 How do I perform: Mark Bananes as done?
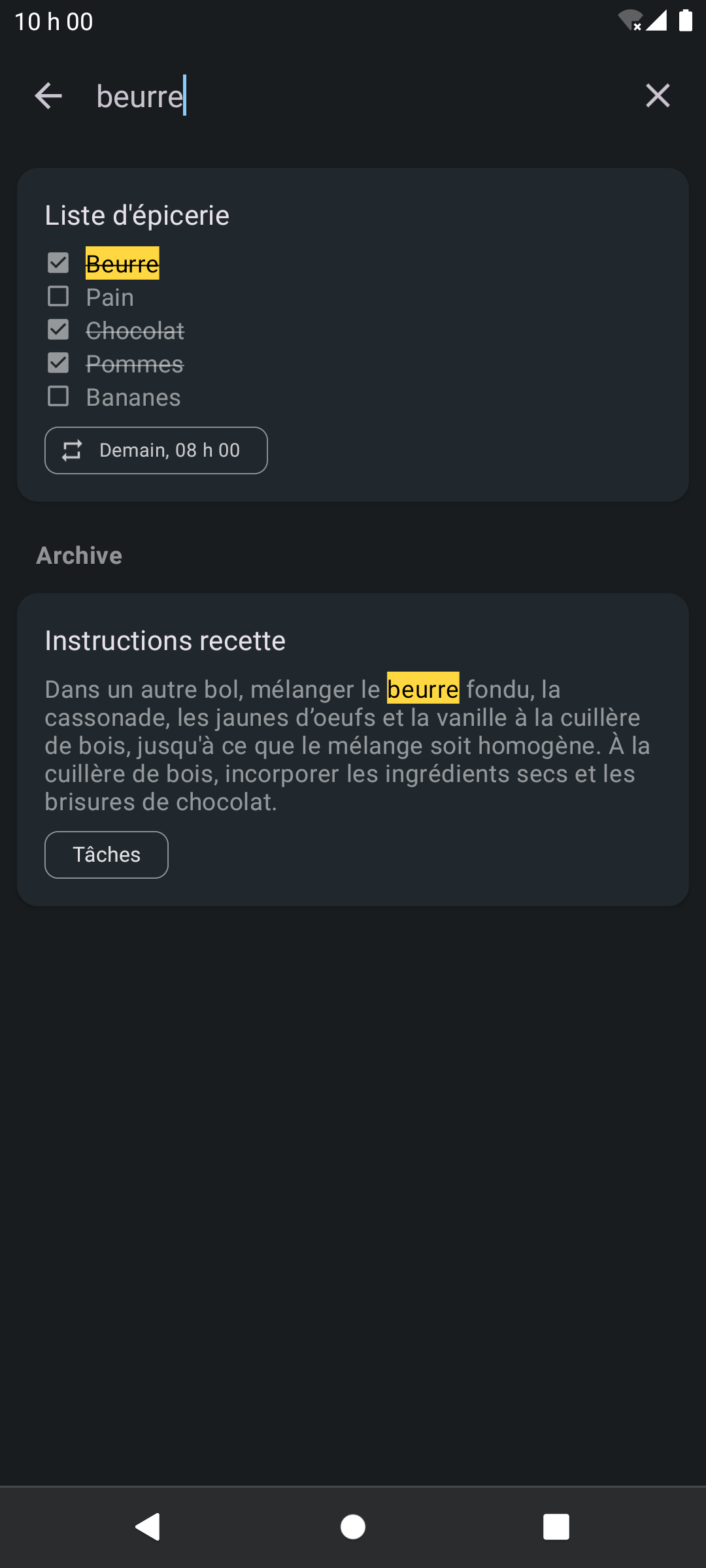(58, 397)
